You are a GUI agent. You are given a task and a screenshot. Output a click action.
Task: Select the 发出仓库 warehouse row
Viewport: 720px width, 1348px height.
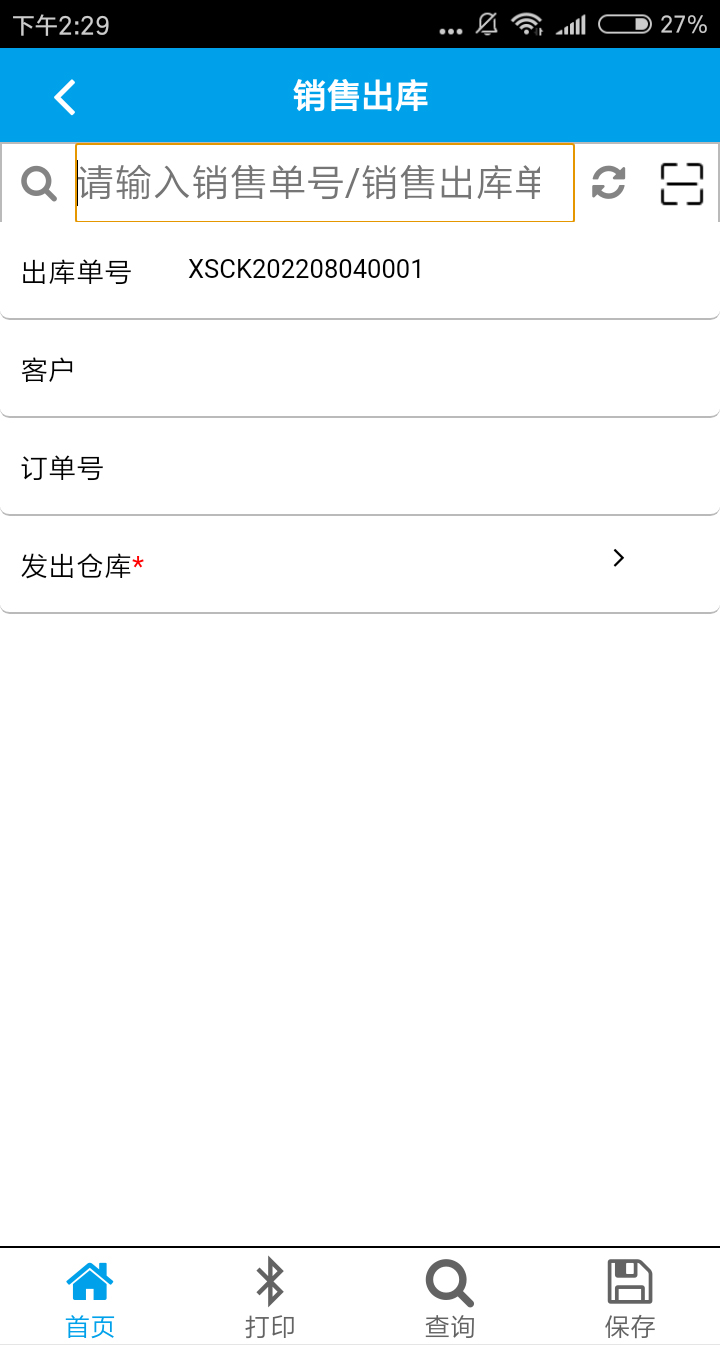pyautogui.click(x=360, y=565)
